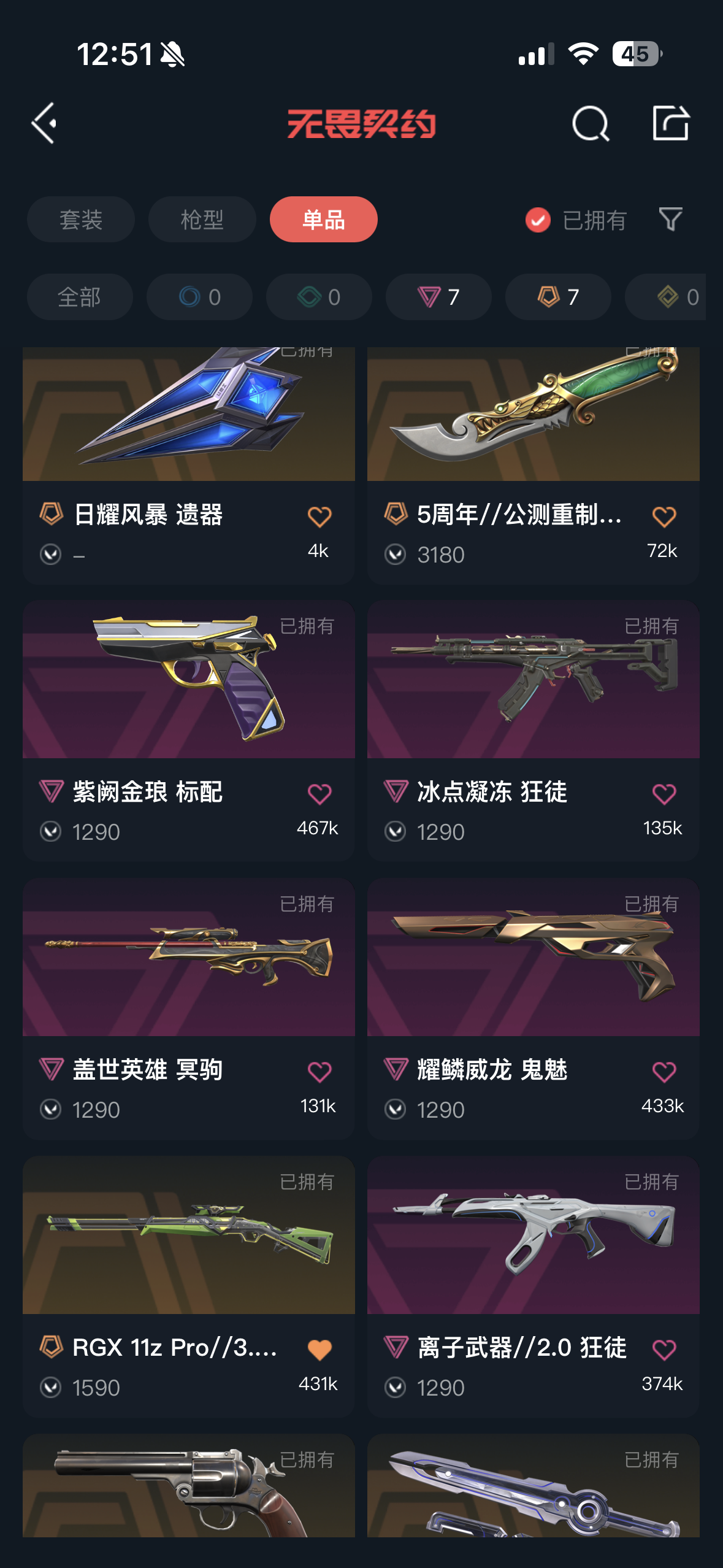Open the search icon

click(x=590, y=123)
